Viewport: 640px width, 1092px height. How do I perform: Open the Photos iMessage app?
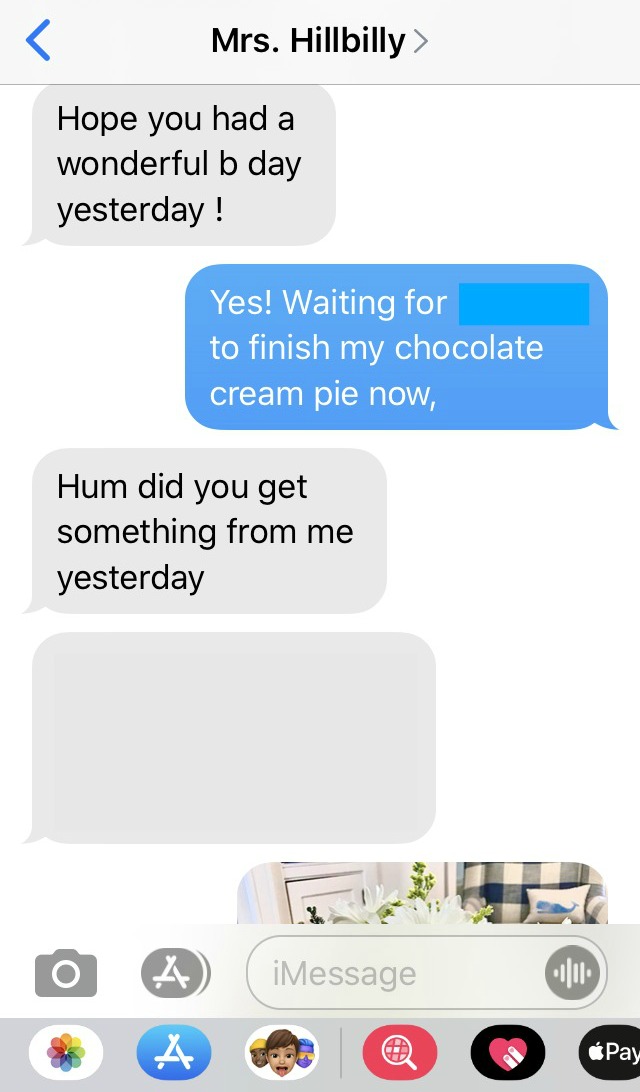66,1053
